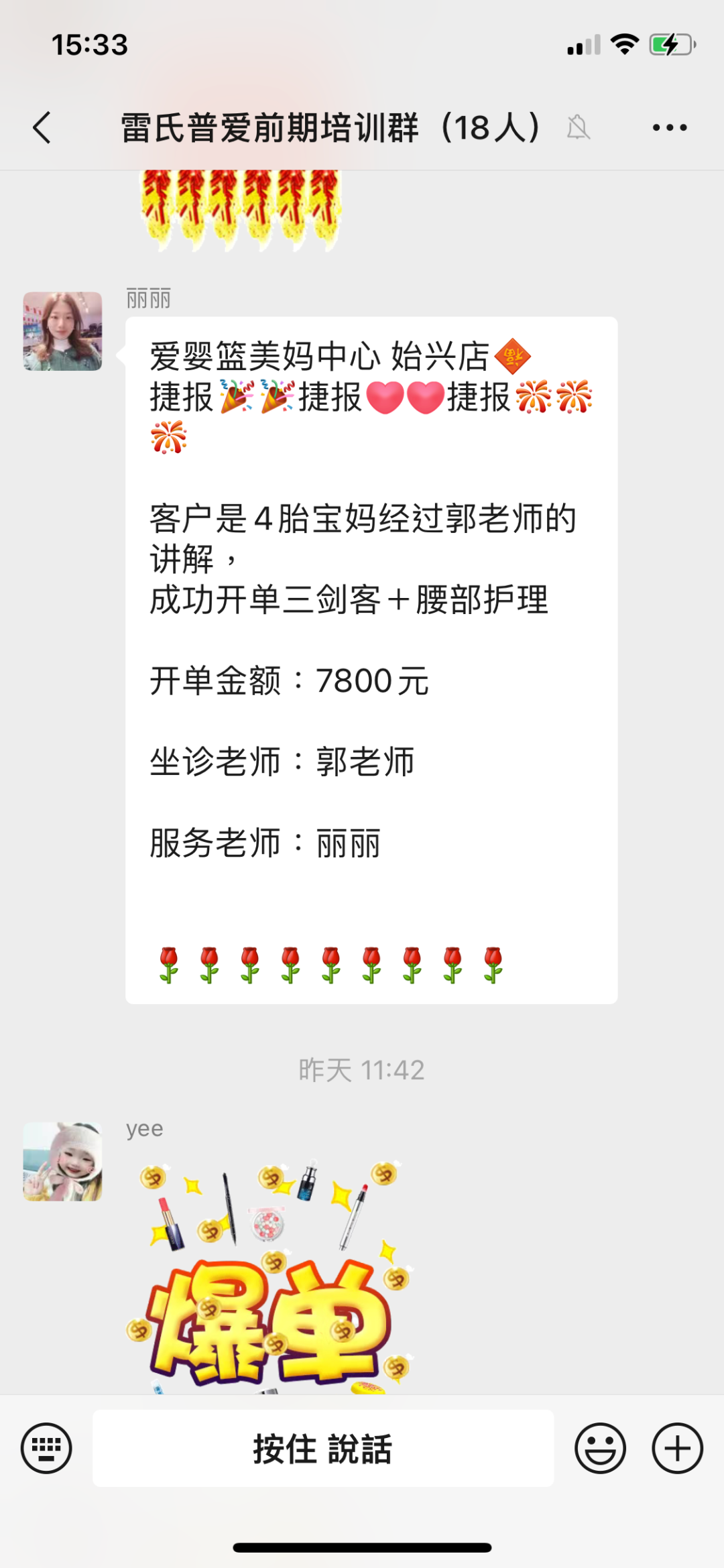Open the plus attachment menu
This screenshot has width=724, height=1568.
tap(677, 1448)
